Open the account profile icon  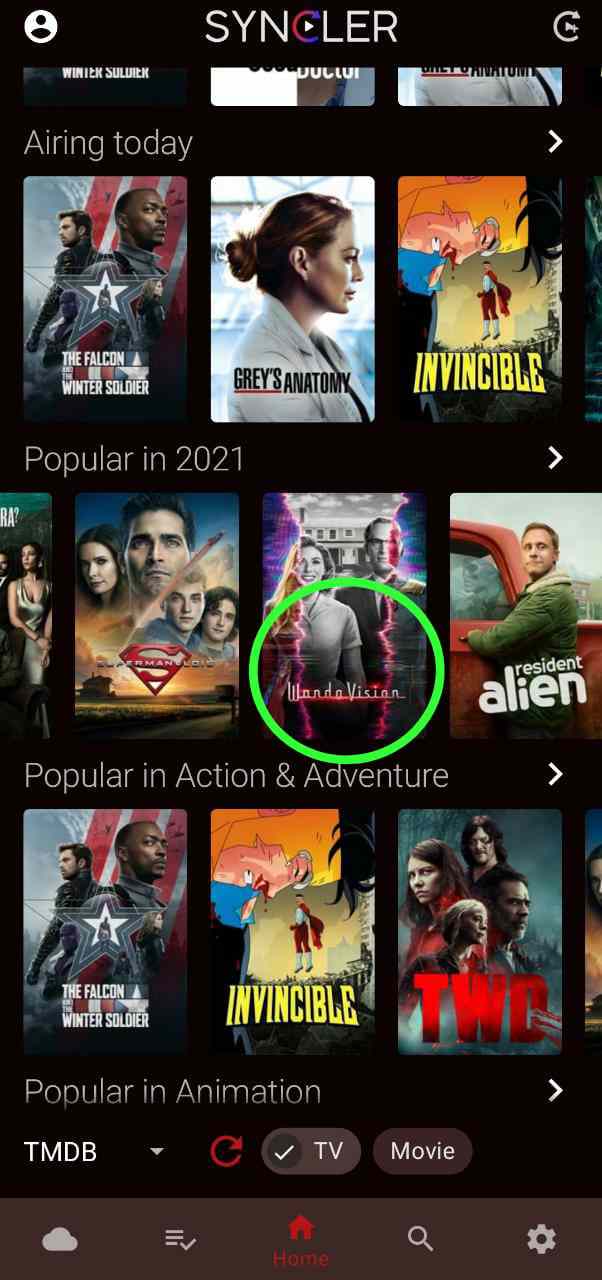pyautogui.click(x=41, y=27)
